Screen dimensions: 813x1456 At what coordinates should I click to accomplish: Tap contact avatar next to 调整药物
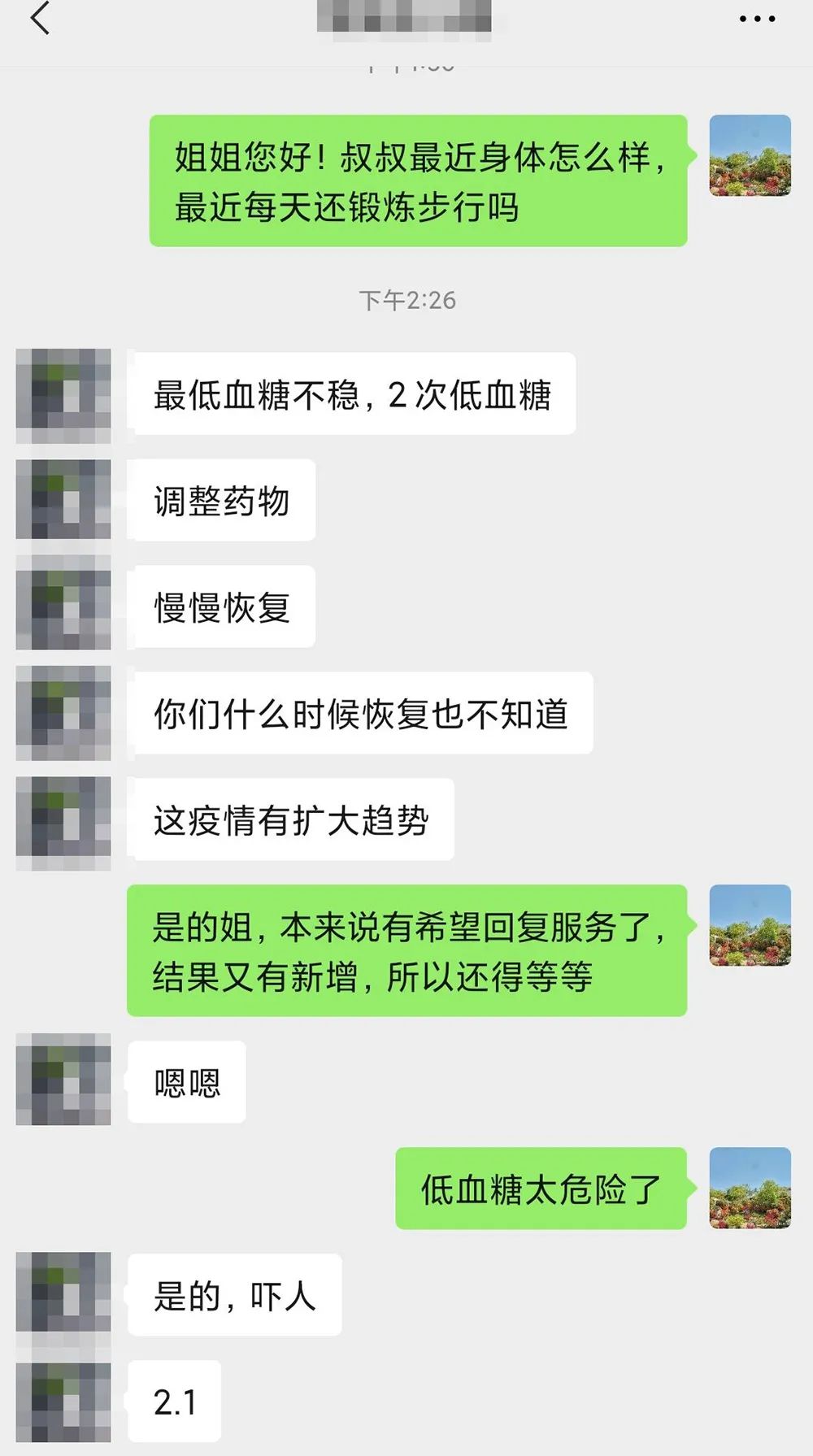tap(63, 499)
